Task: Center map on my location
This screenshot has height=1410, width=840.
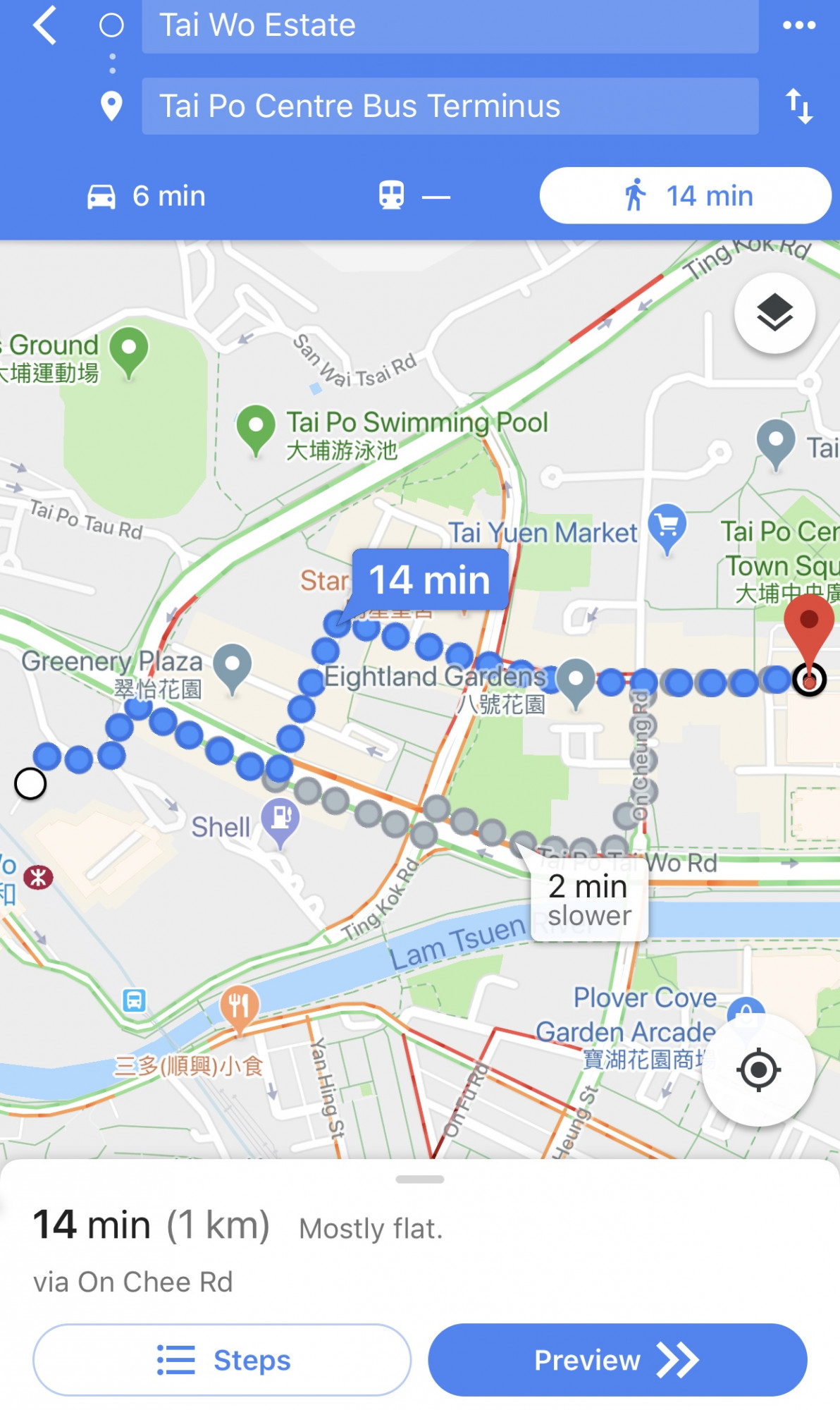Action: click(758, 1069)
